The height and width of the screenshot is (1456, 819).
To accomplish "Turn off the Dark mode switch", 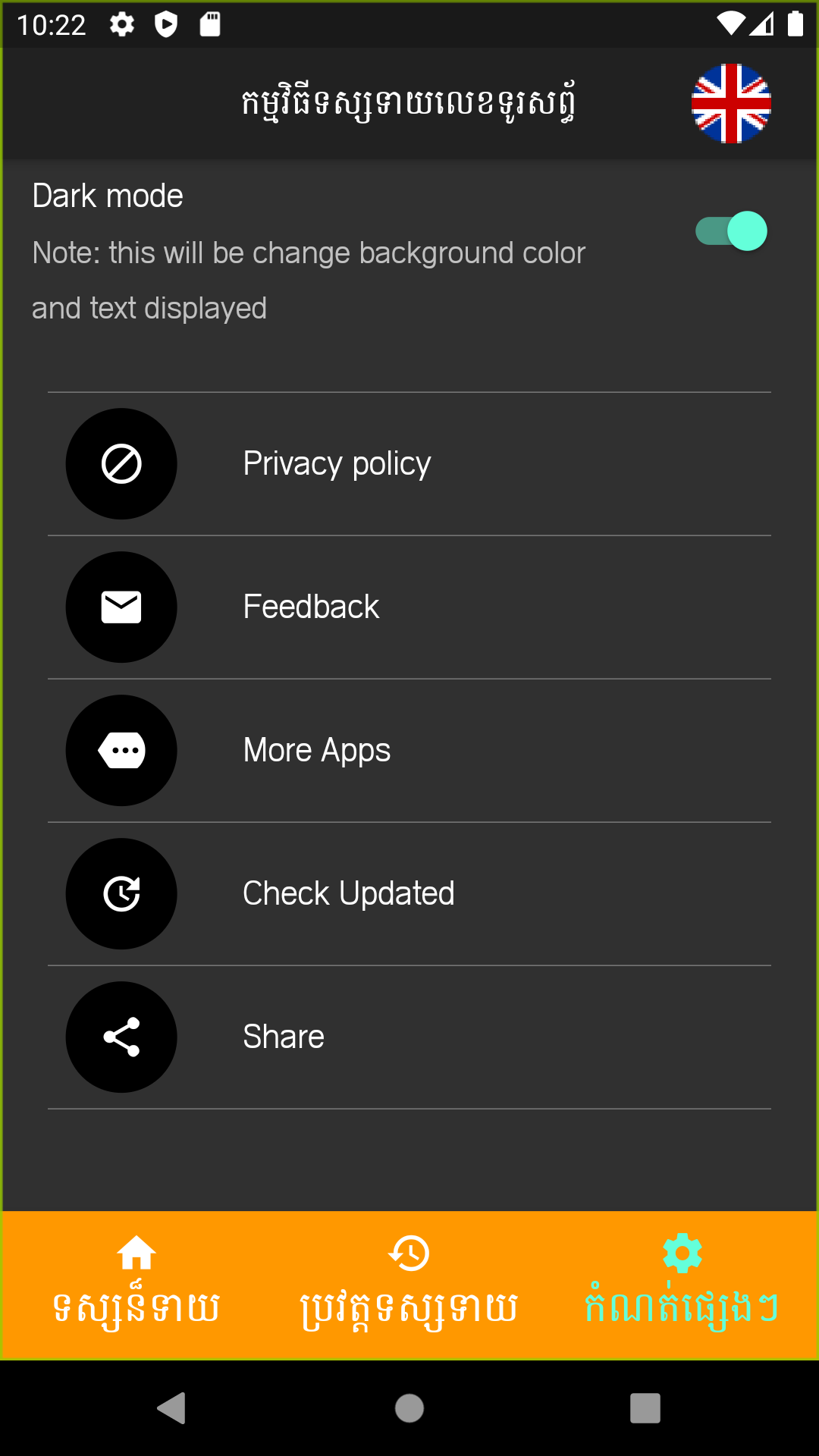I will pyautogui.click(x=731, y=231).
